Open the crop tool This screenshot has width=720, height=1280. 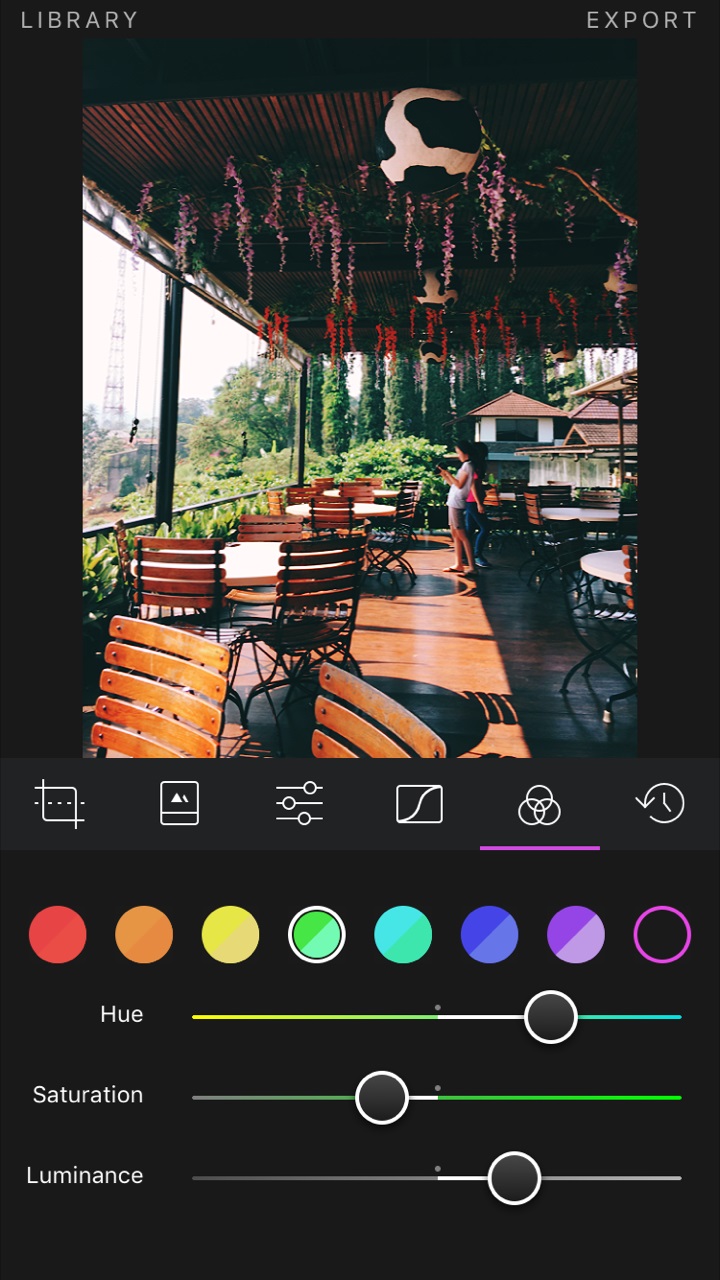click(x=59, y=804)
